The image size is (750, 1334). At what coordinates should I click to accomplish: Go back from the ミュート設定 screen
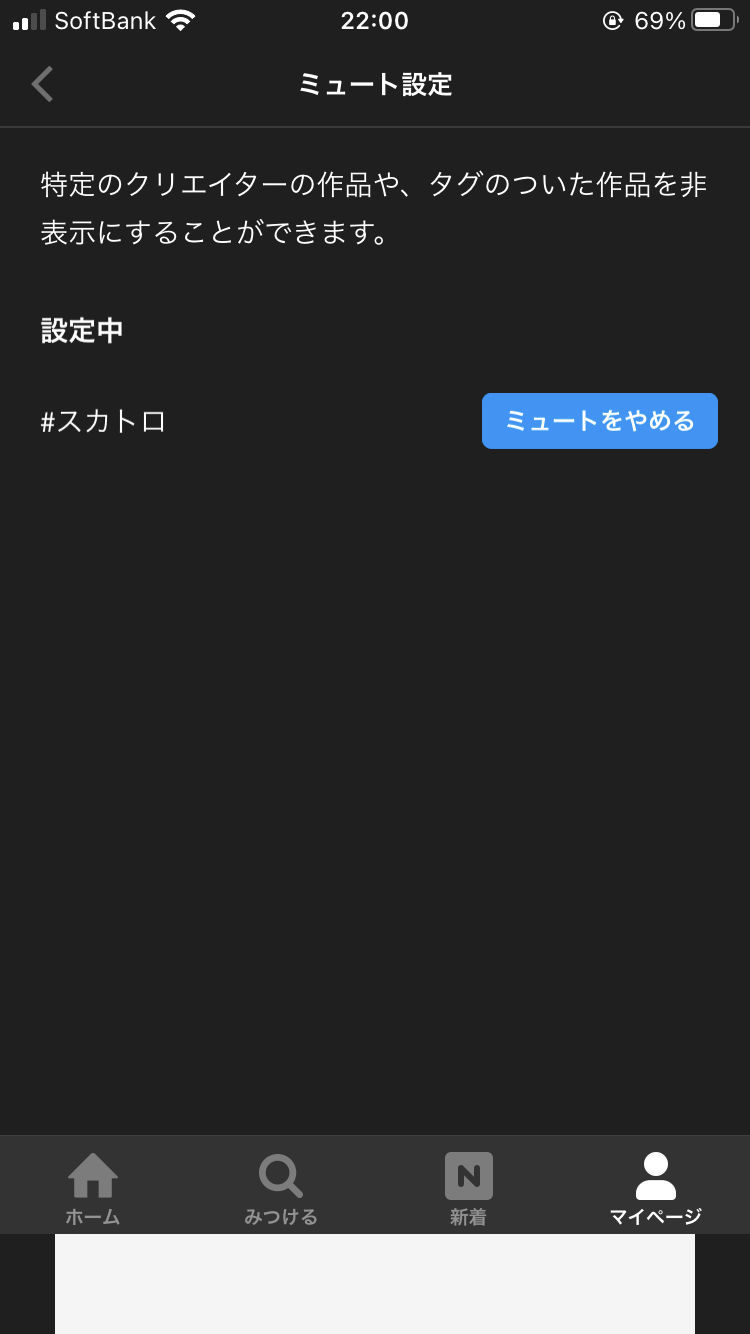pos(42,84)
